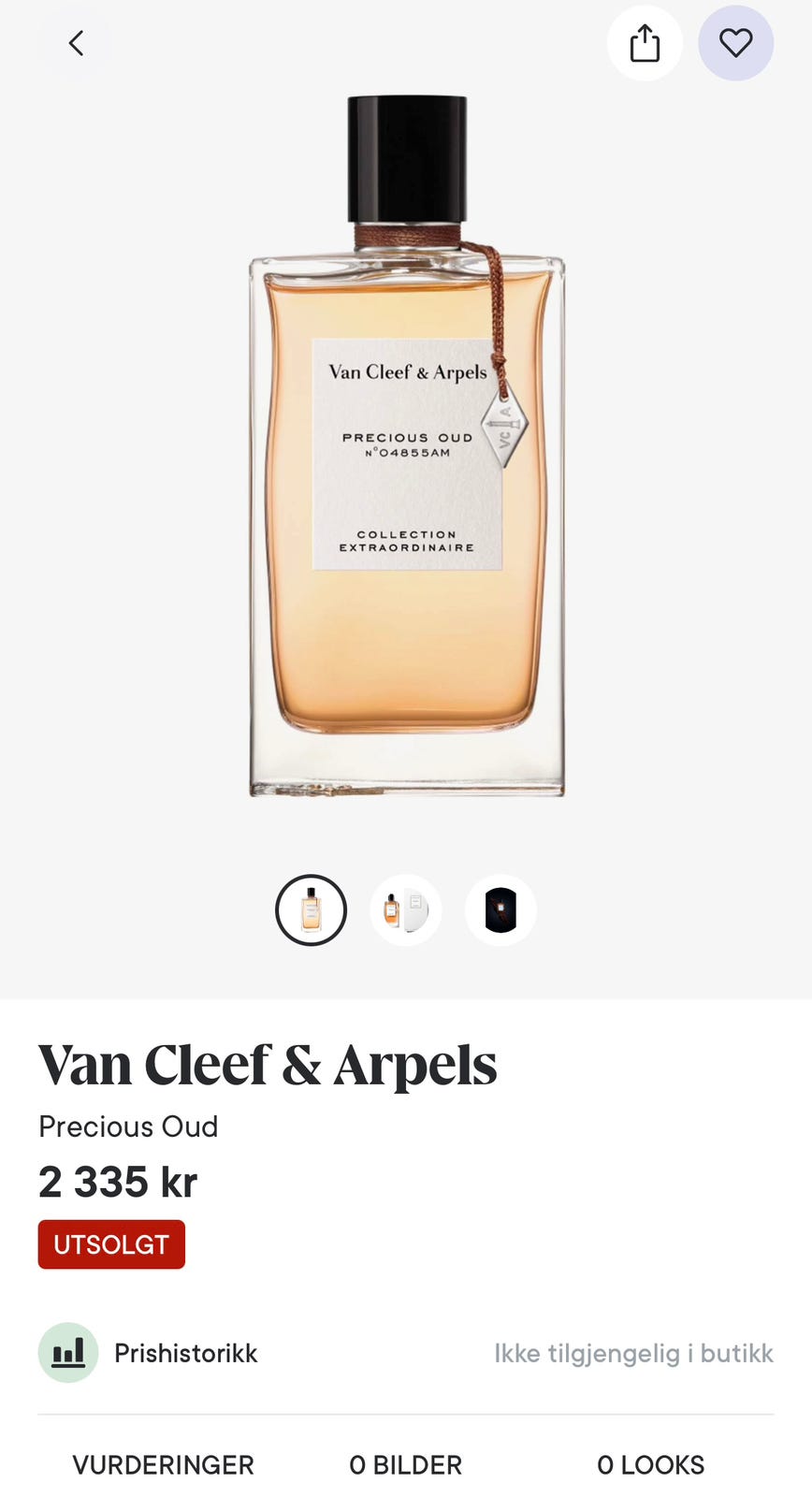The image size is (812, 1497).
Task: Open Prishistorikk price history
Action: tap(148, 1353)
